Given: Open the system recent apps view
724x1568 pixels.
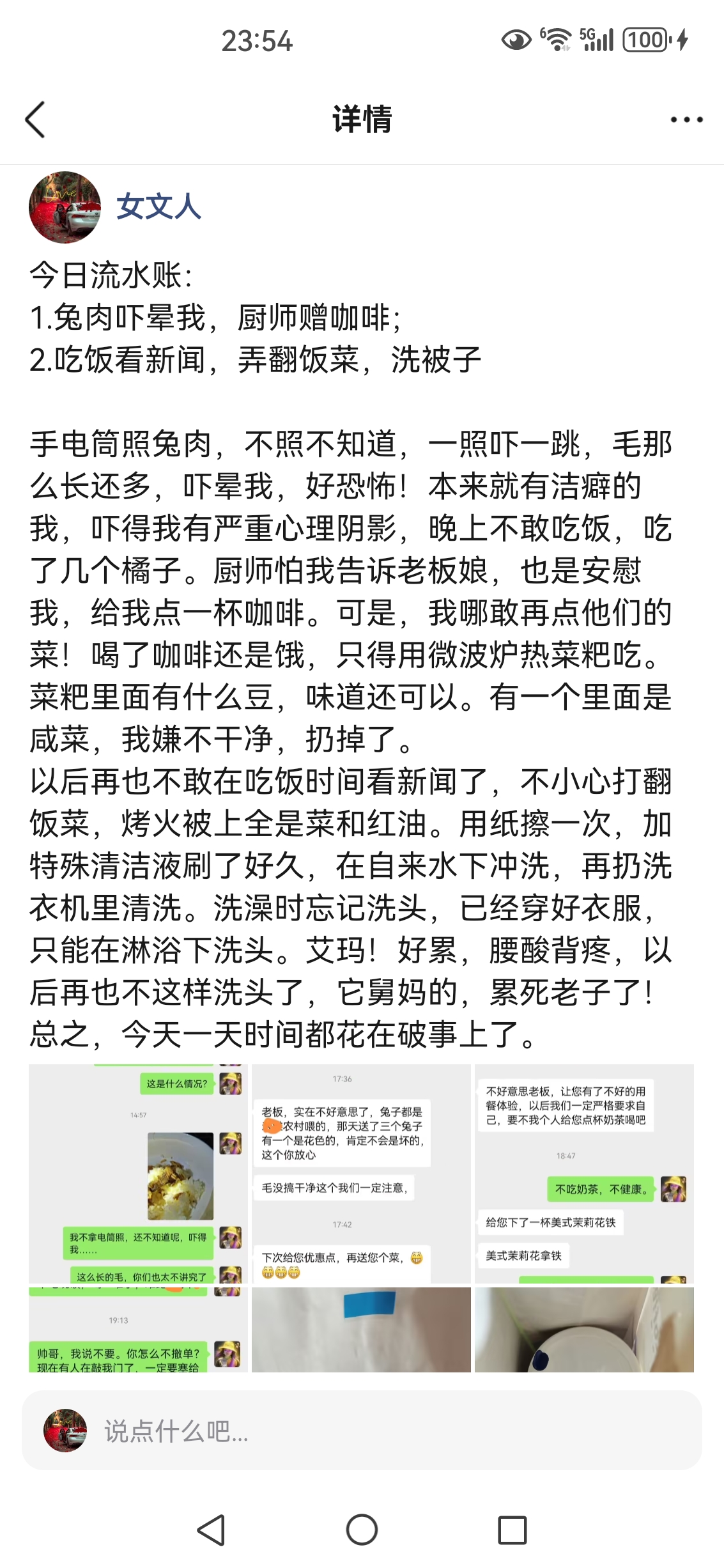Looking at the screenshot, I should tap(512, 1530).
